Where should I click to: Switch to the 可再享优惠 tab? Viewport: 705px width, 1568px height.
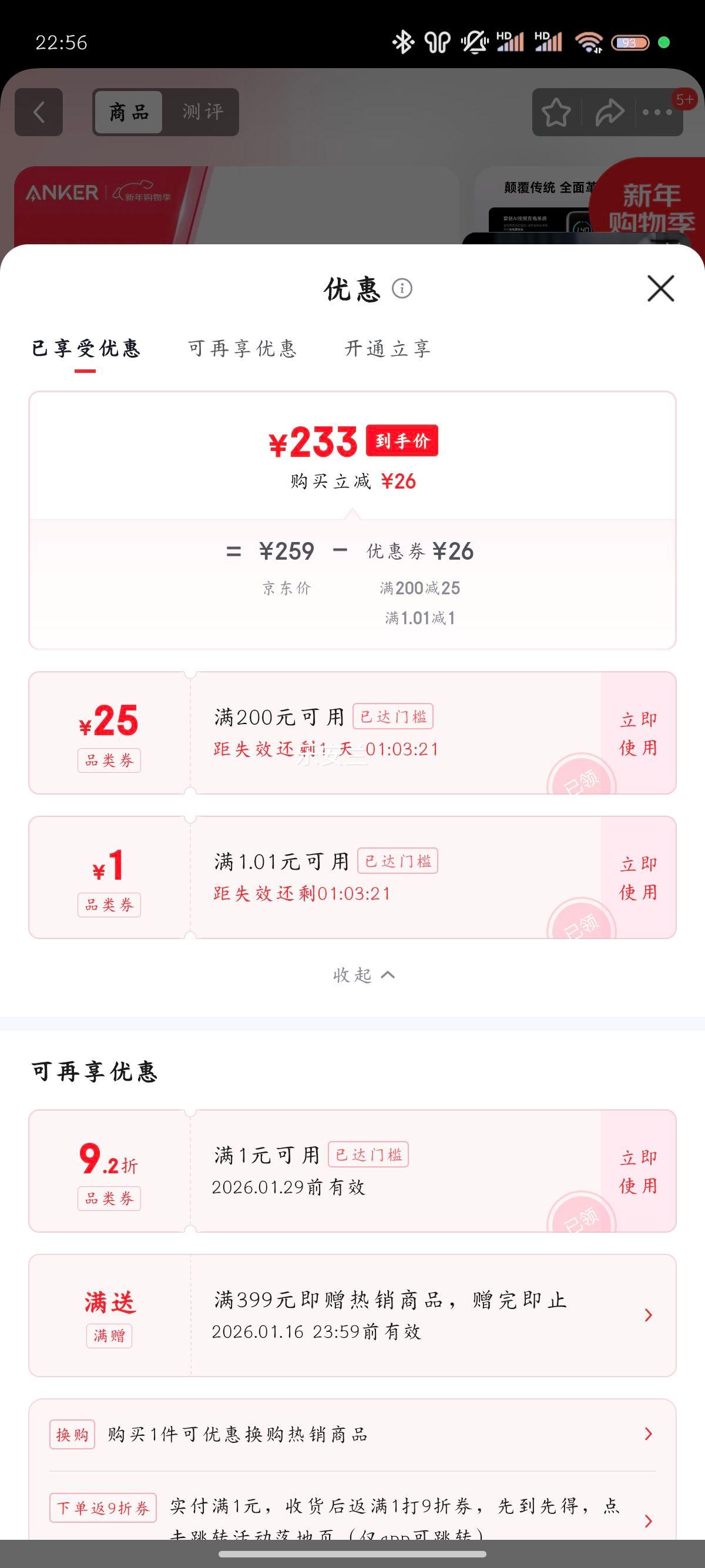click(x=241, y=349)
